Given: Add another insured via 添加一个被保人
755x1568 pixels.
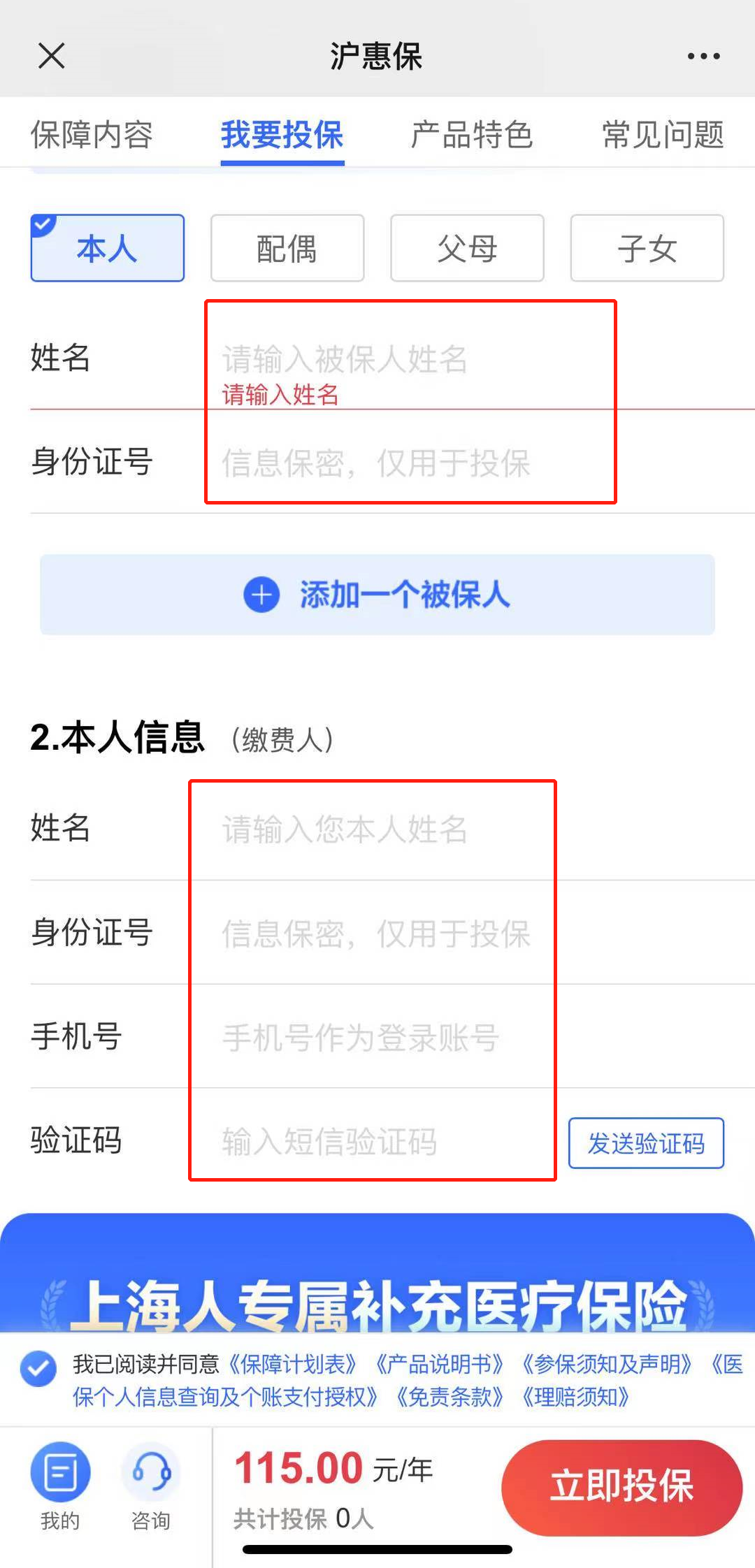Looking at the screenshot, I should click(377, 595).
